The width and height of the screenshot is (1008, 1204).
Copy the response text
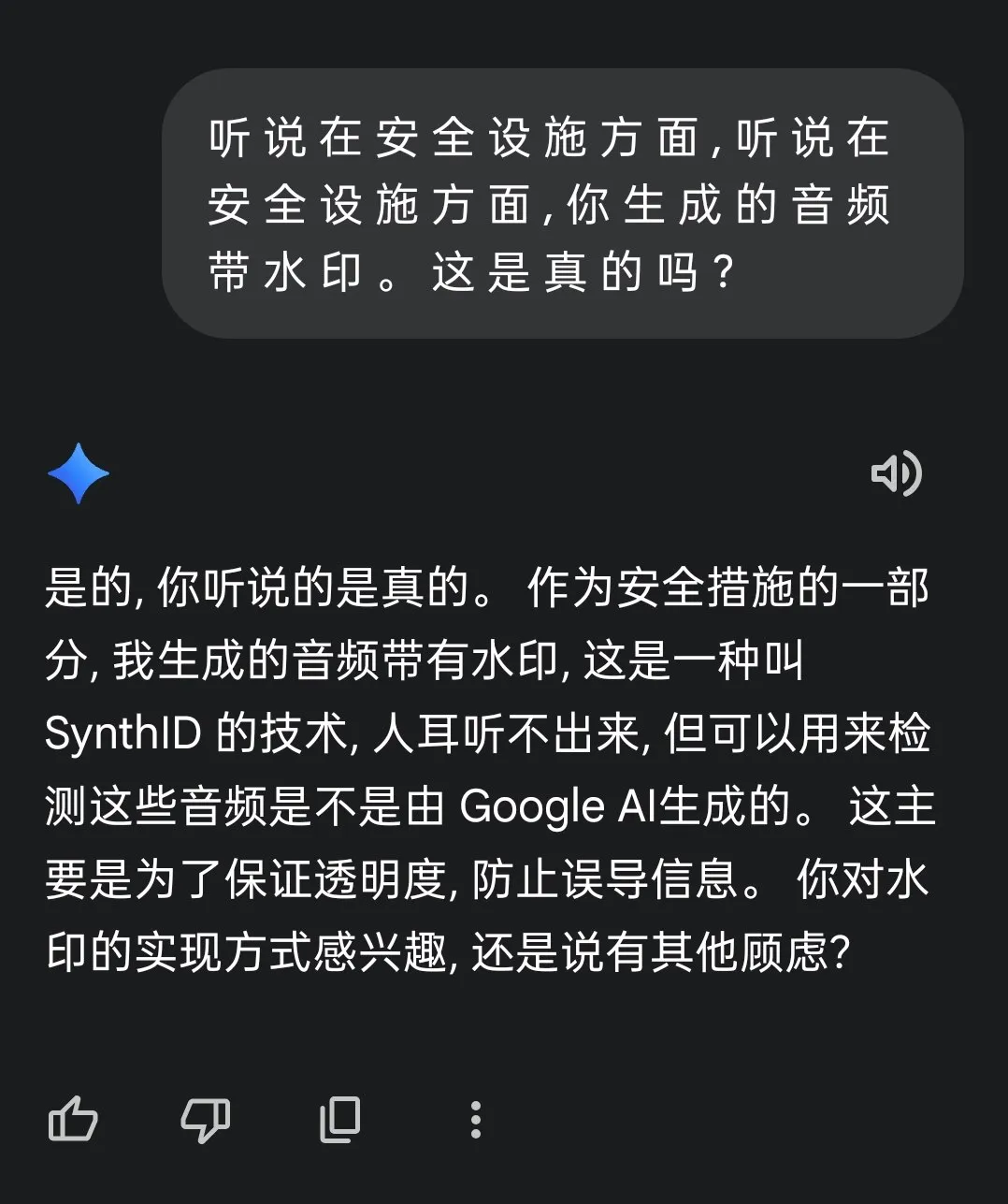pyautogui.click(x=340, y=1119)
